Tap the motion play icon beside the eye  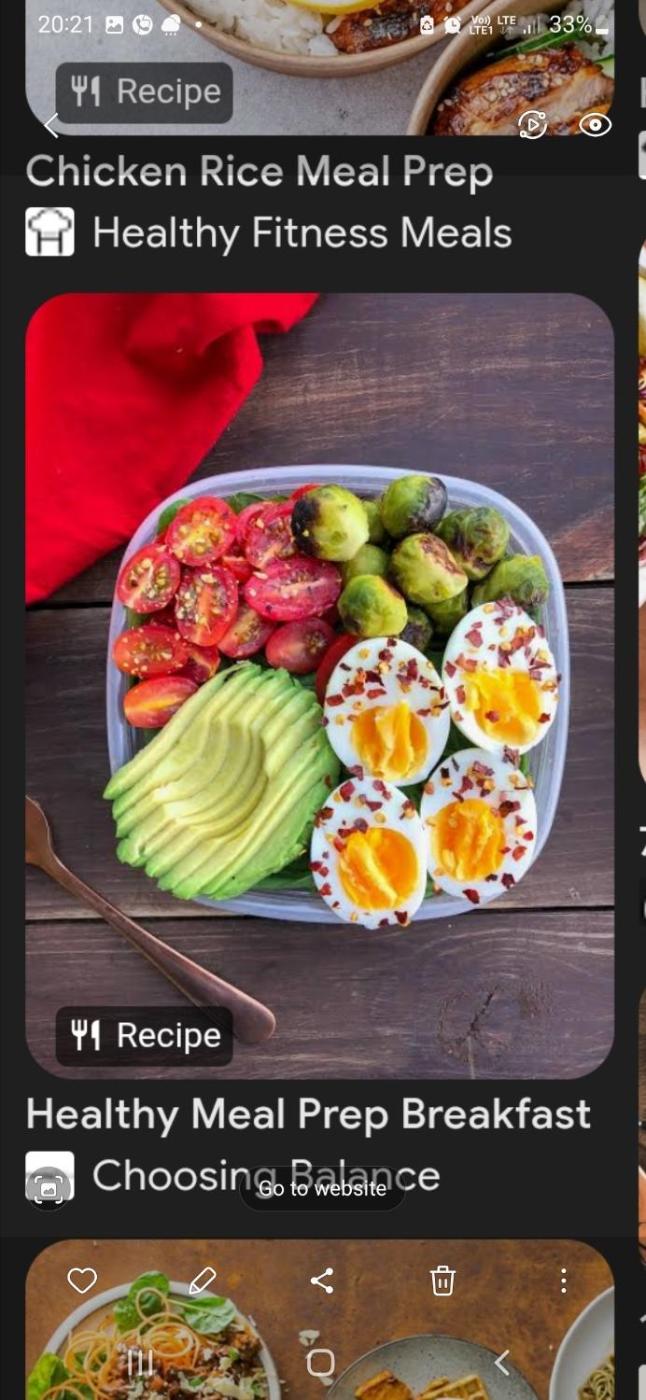click(533, 125)
